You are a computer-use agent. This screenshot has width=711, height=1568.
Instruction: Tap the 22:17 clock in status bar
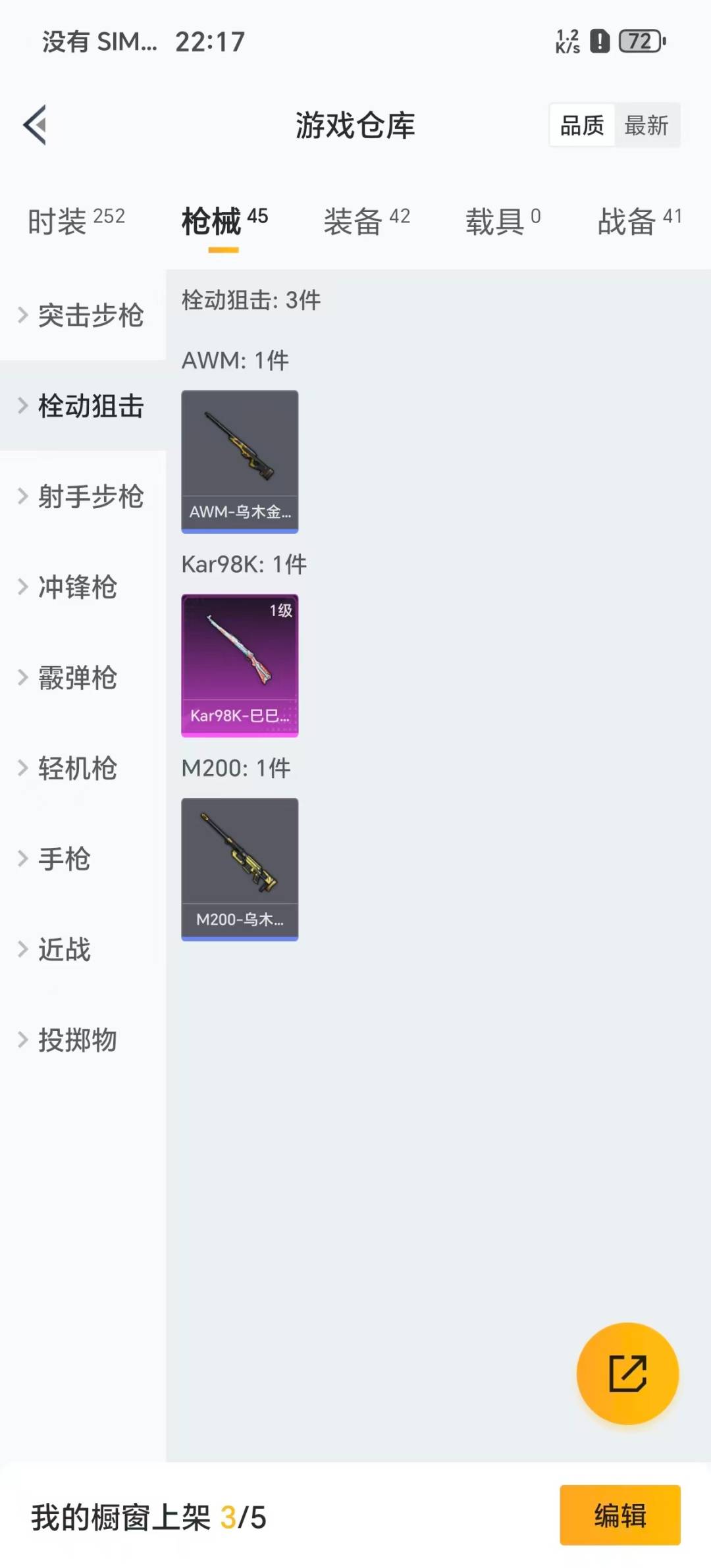click(210, 41)
